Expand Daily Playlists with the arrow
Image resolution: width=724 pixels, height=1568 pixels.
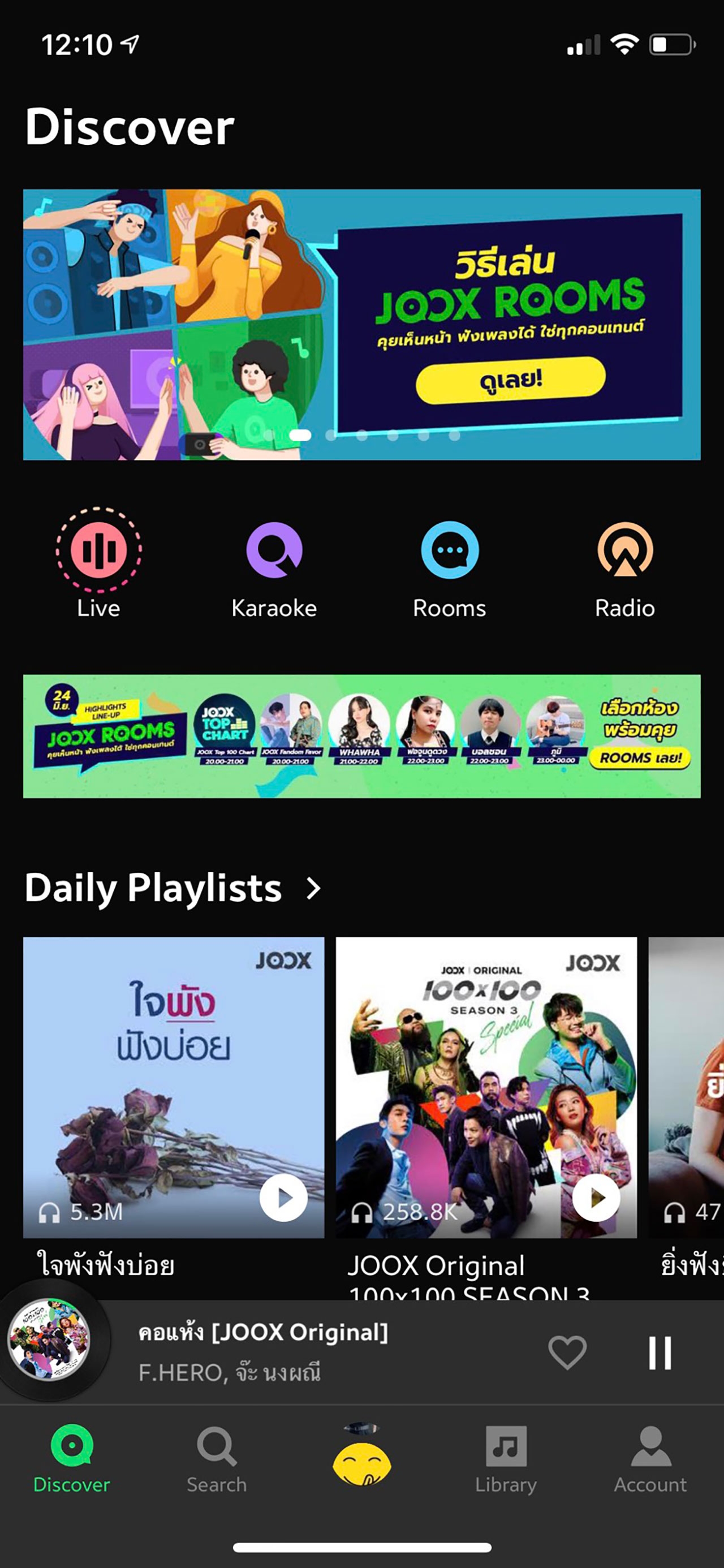pos(313,888)
